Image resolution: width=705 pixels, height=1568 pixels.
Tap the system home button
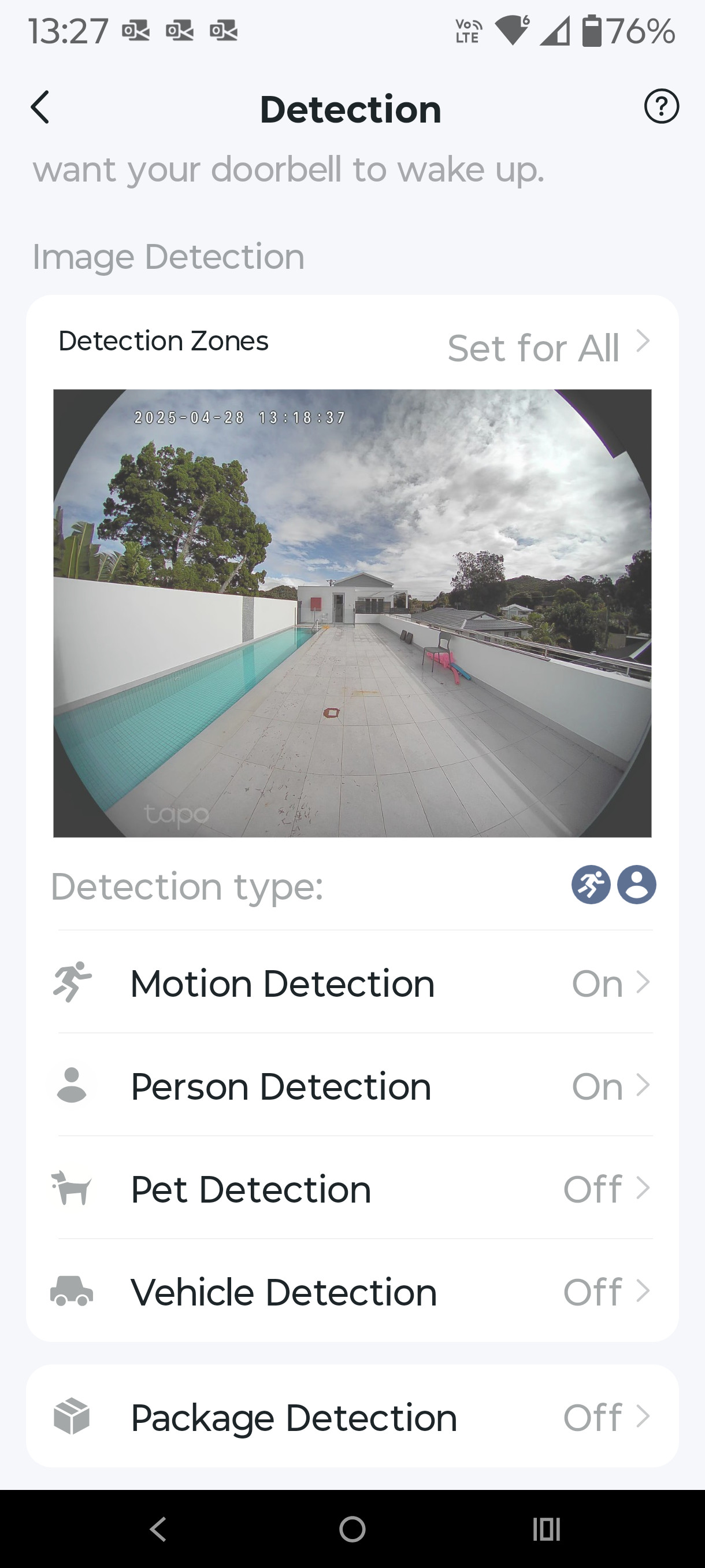[x=352, y=1529]
